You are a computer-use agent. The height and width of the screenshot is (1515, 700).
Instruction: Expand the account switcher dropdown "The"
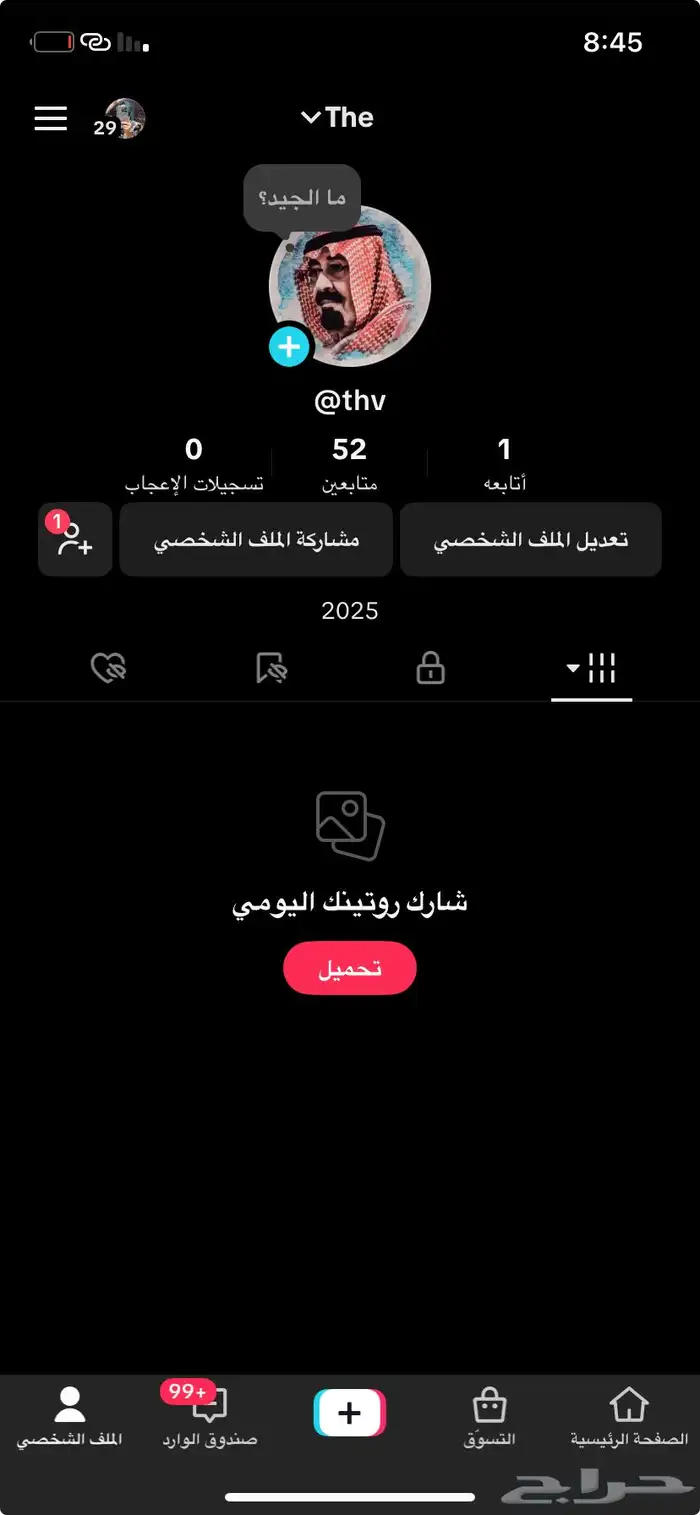(x=337, y=118)
